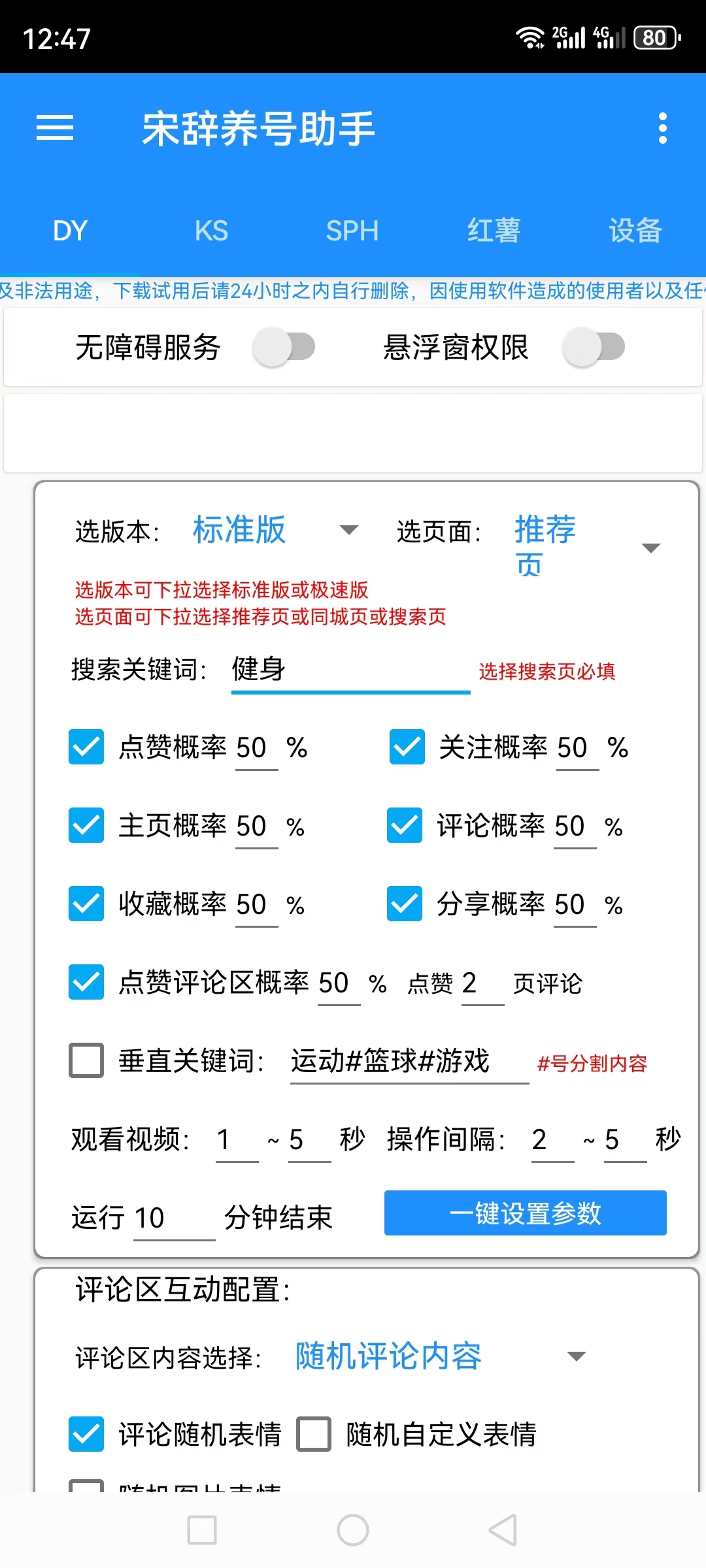Tap the system back button

[x=503, y=1530]
